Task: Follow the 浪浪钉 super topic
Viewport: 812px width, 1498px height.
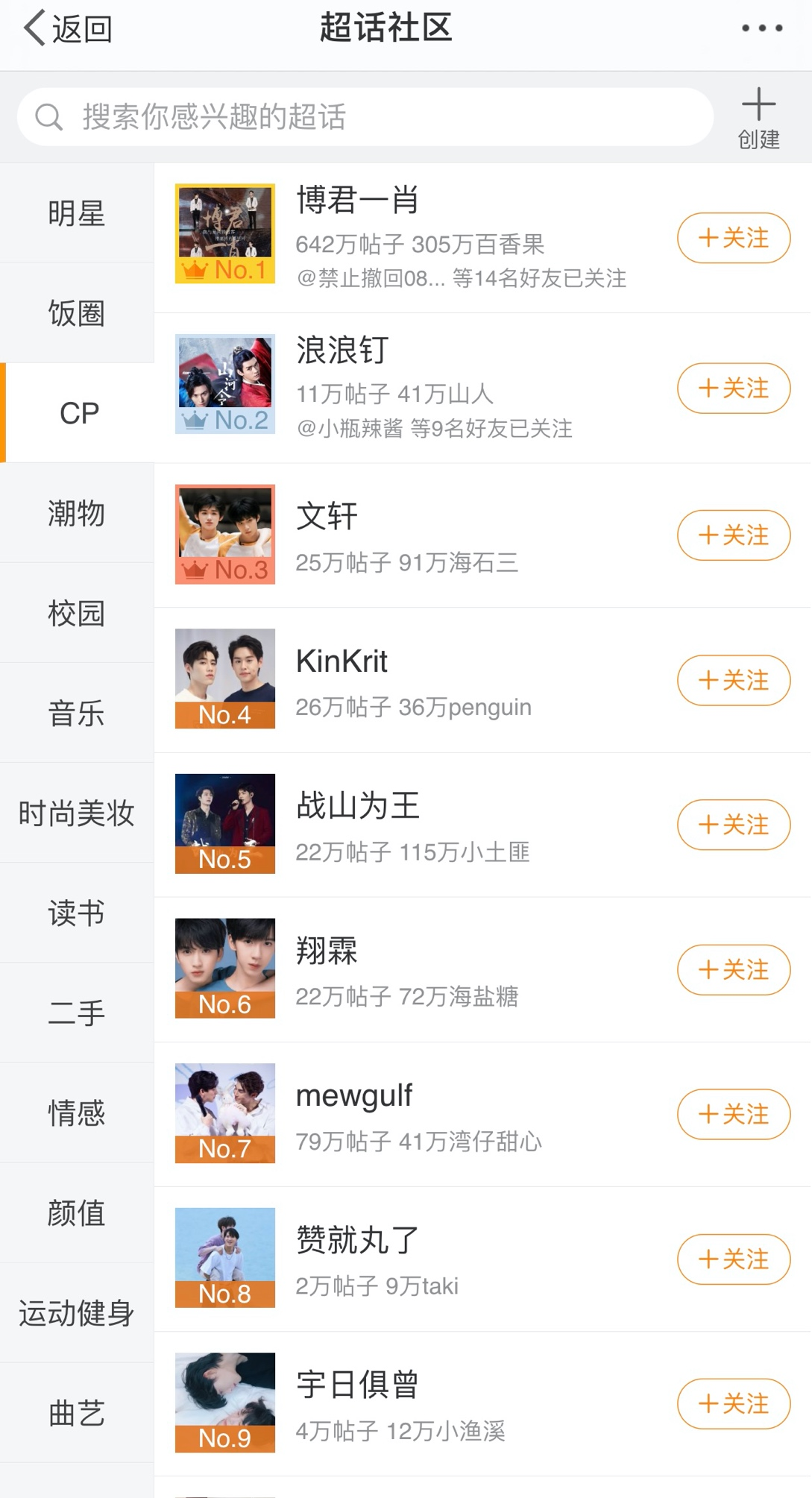Action: tap(733, 388)
